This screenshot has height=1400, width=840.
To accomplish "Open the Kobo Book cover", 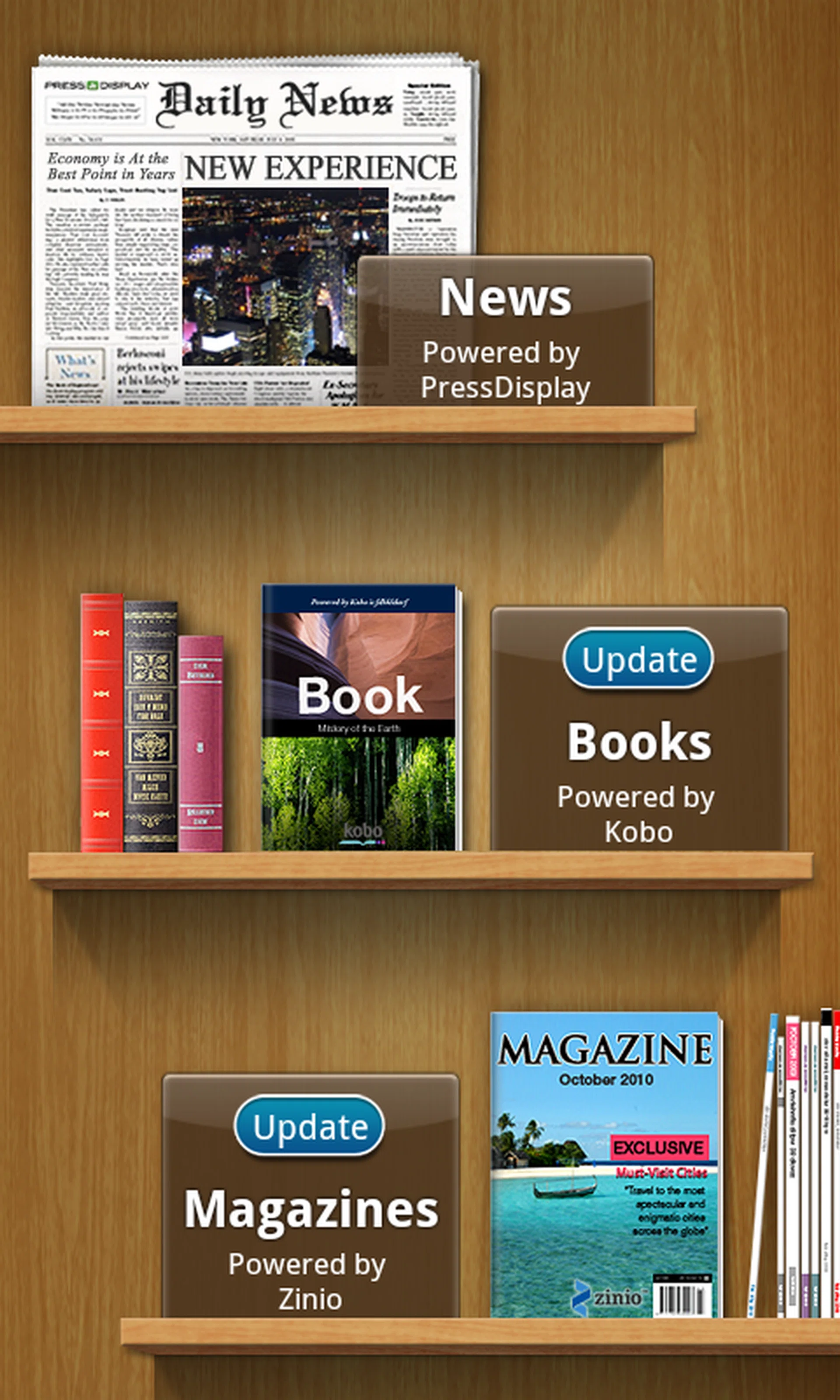I will tap(360, 717).
